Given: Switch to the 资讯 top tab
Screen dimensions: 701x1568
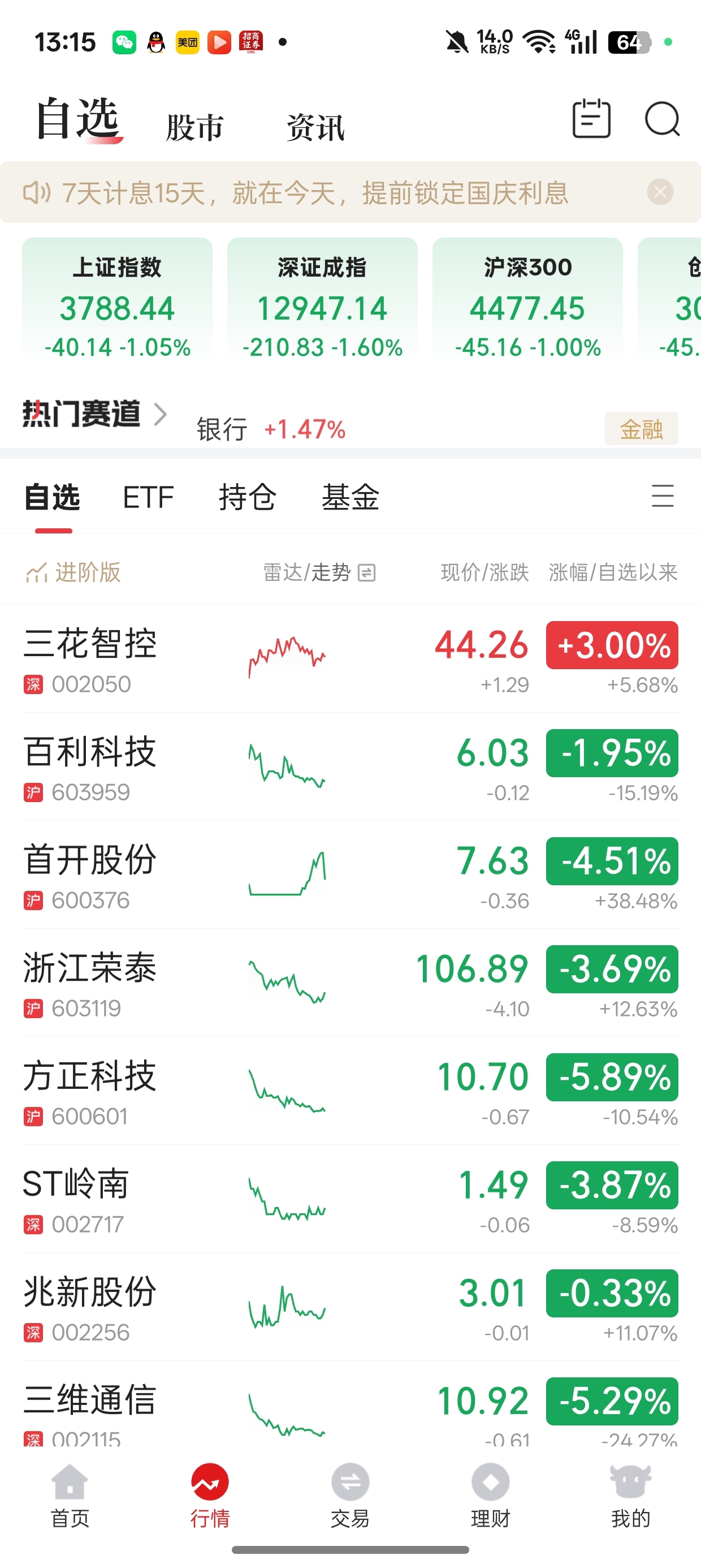Looking at the screenshot, I should tap(316, 128).
